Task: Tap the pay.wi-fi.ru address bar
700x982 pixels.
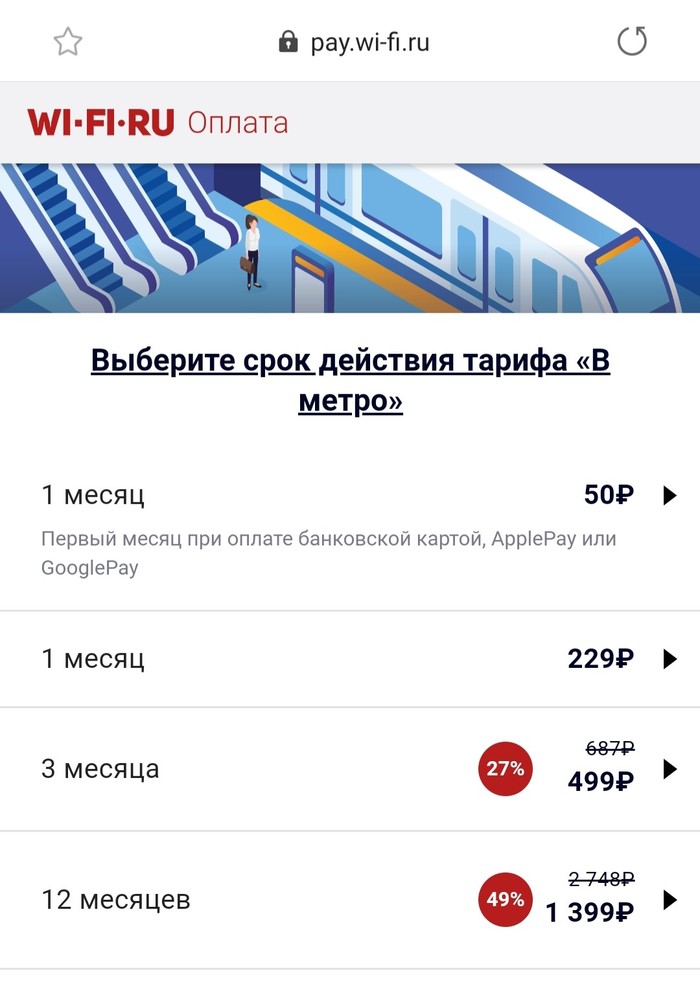Action: 355,42
